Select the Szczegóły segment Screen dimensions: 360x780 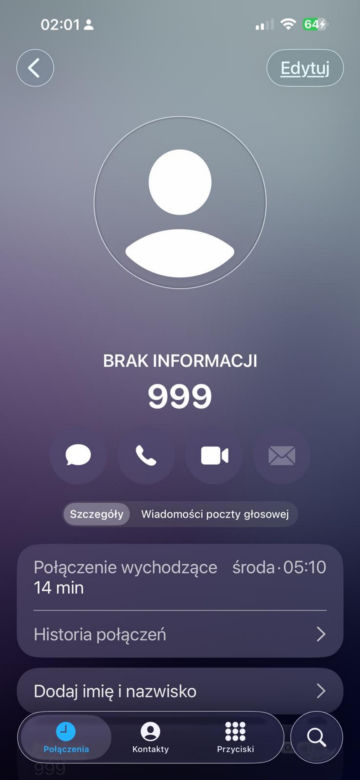tap(96, 514)
